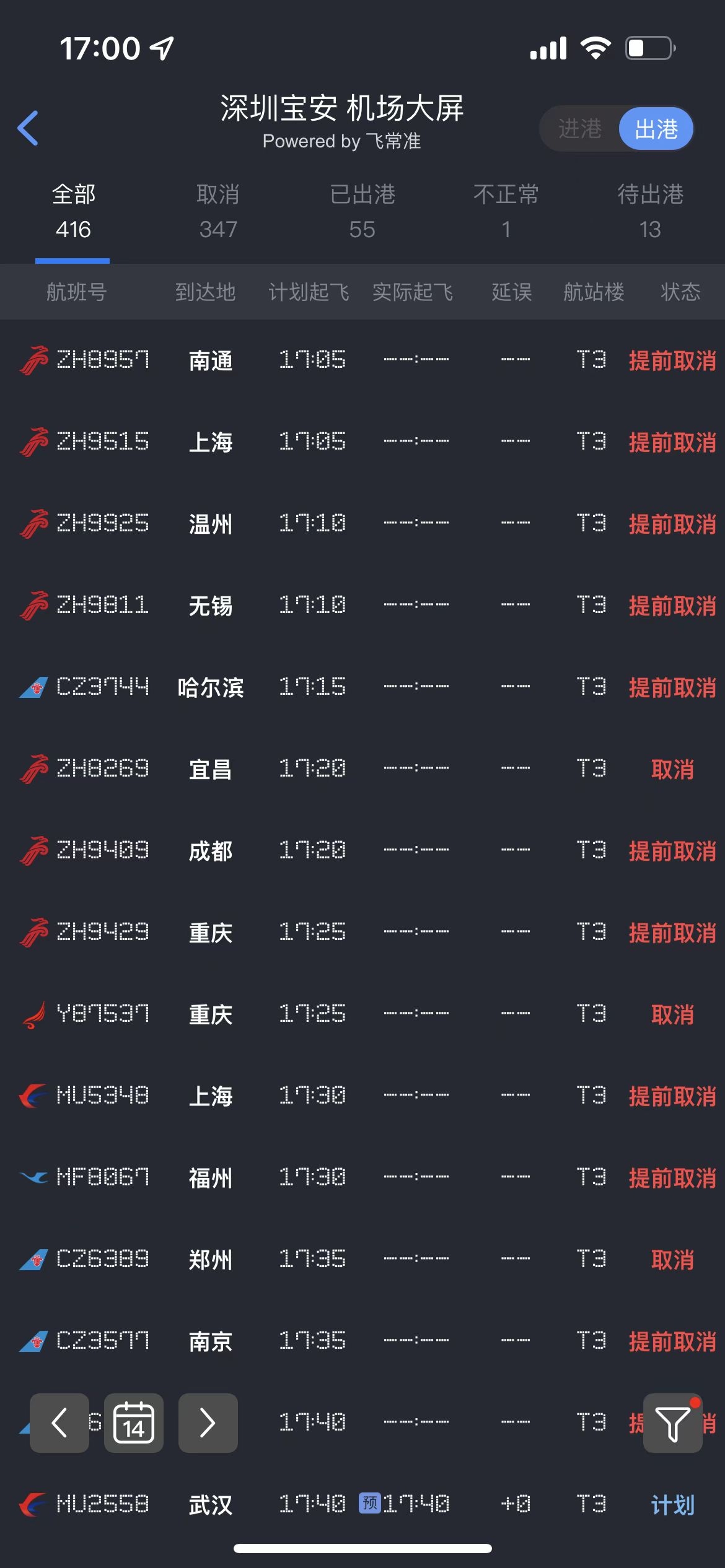Image resolution: width=725 pixels, height=1568 pixels.
Task: Switch to 进港 arrivals view
Action: (x=580, y=129)
